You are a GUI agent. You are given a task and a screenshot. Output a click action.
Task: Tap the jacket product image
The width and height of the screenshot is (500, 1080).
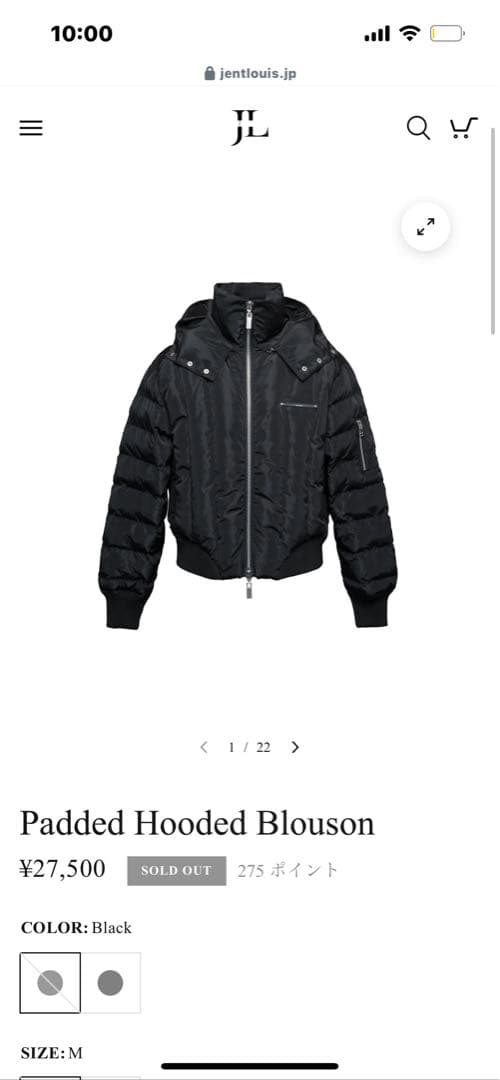coord(248,455)
